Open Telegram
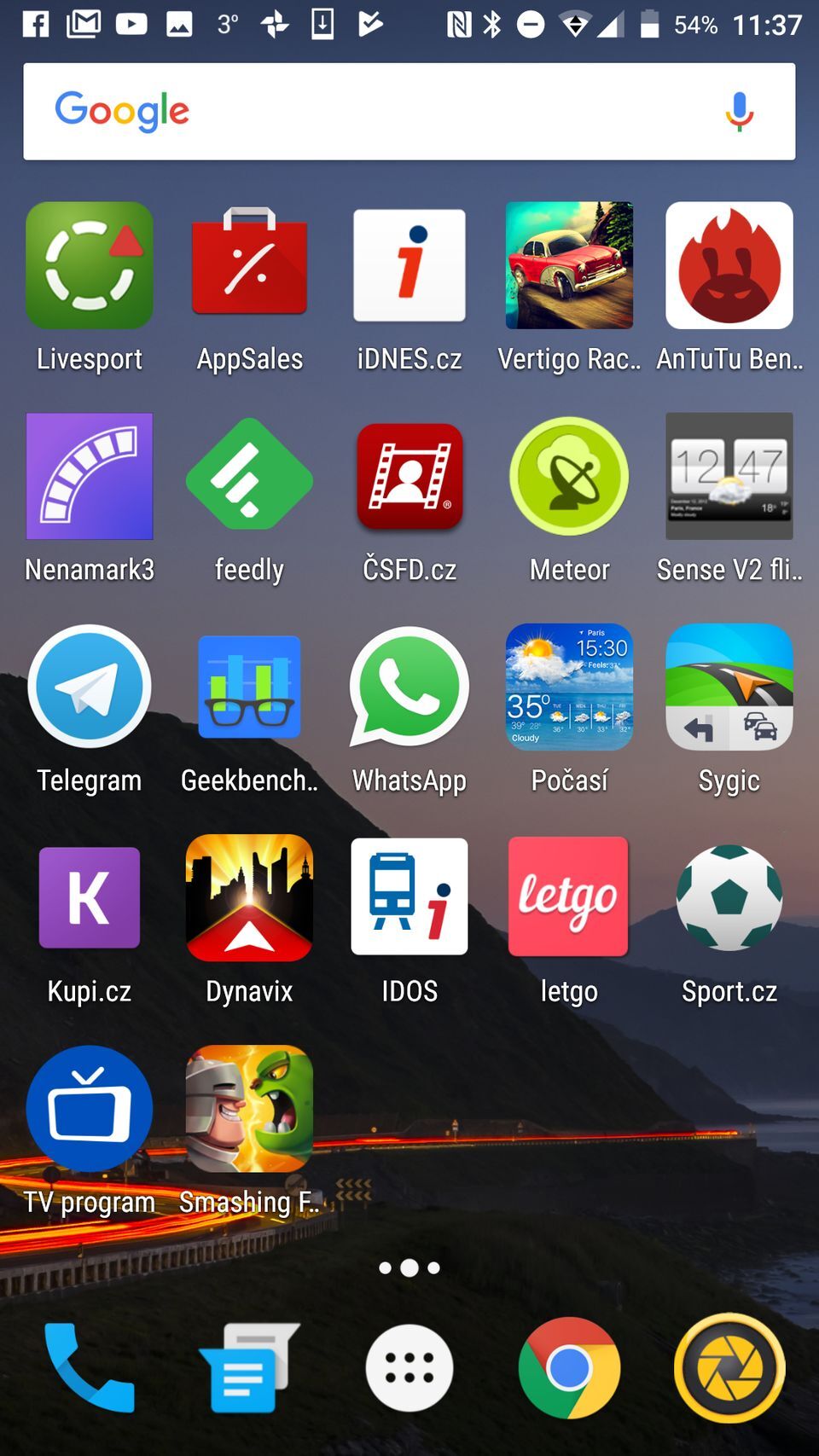819x1456 pixels. pyautogui.click(x=90, y=687)
